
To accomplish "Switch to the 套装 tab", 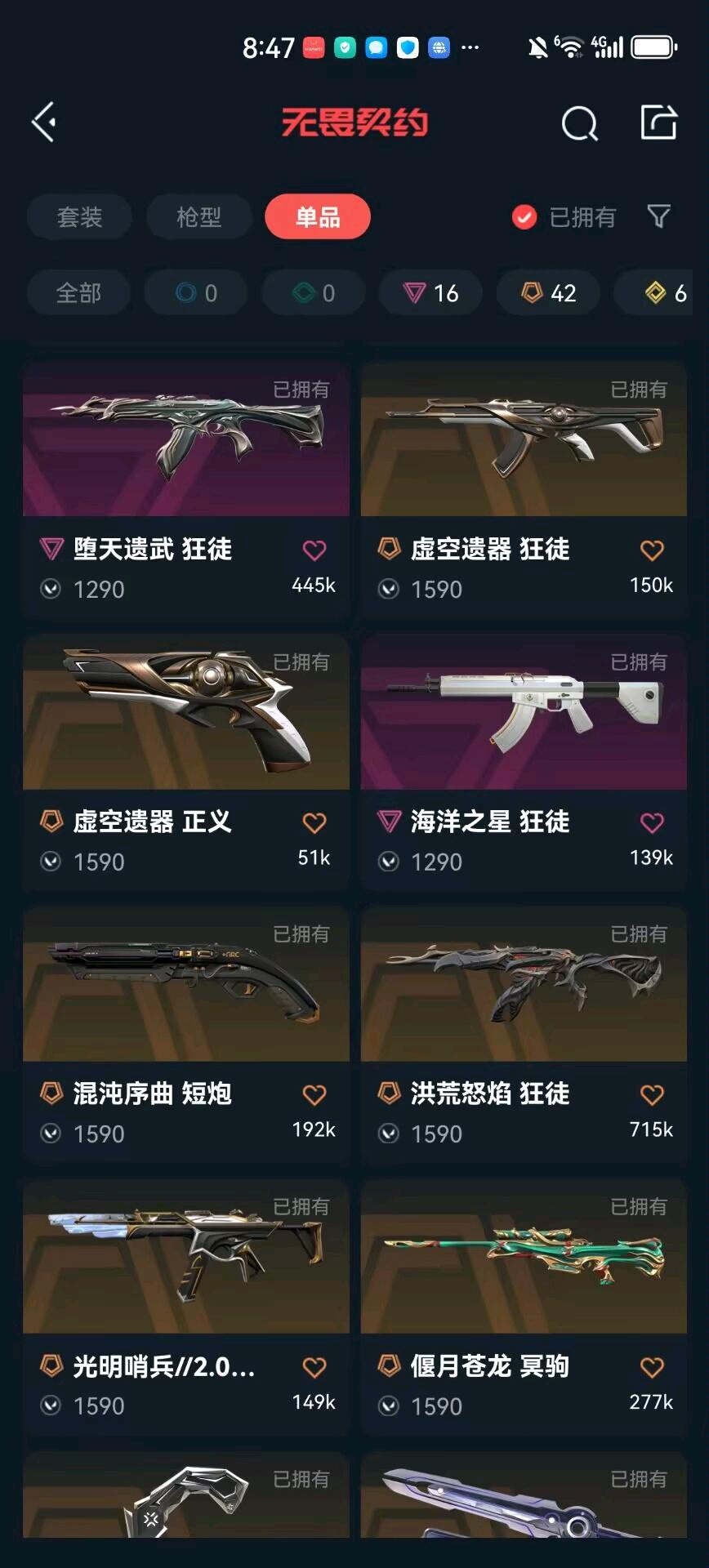I will tap(79, 217).
